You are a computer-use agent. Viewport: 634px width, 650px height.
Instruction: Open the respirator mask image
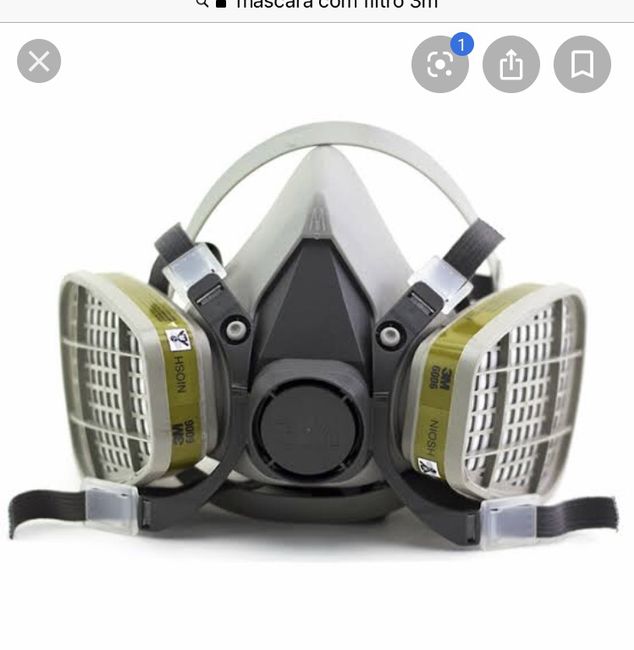click(317, 340)
